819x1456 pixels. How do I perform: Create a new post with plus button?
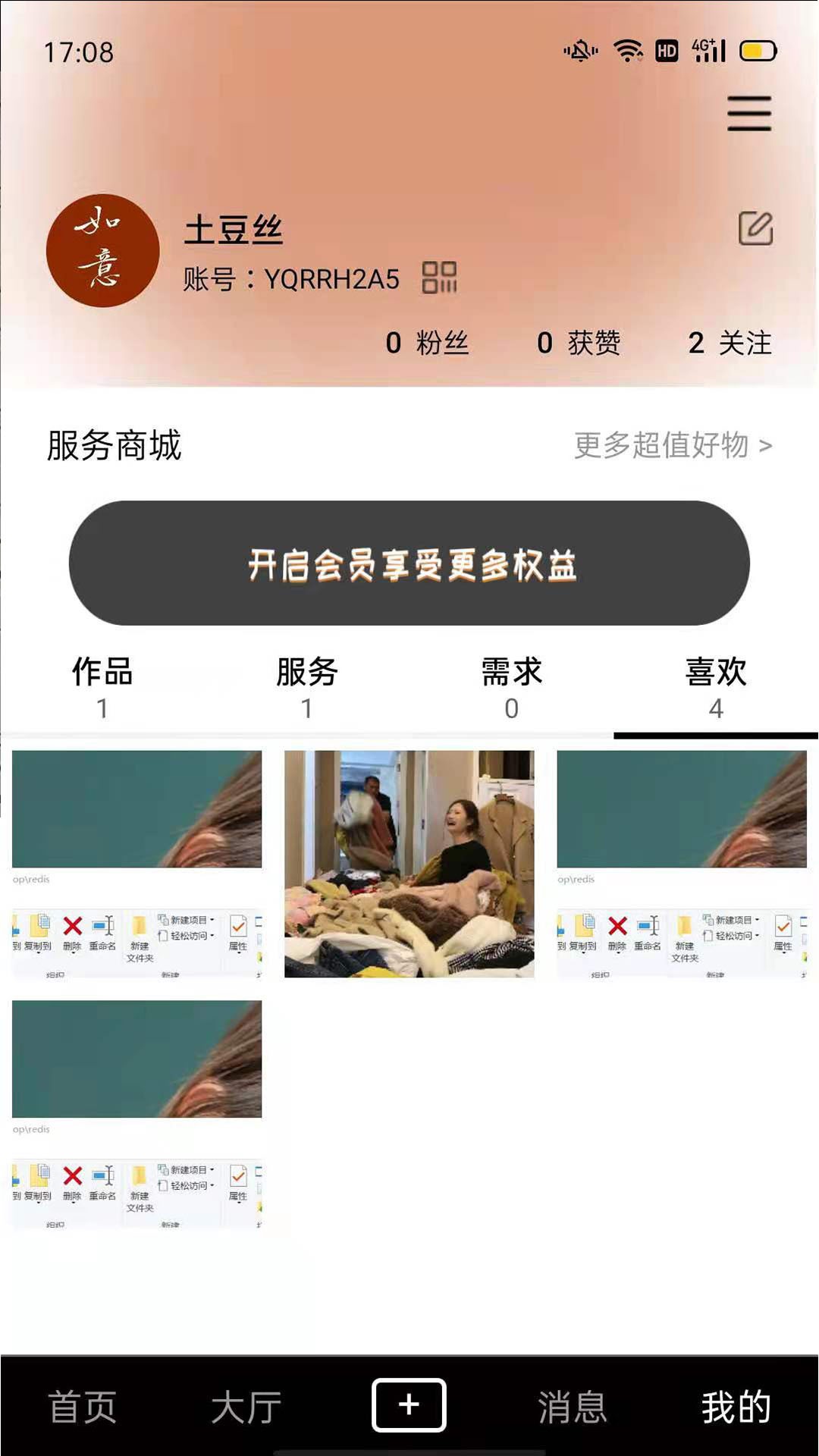point(409,1404)
